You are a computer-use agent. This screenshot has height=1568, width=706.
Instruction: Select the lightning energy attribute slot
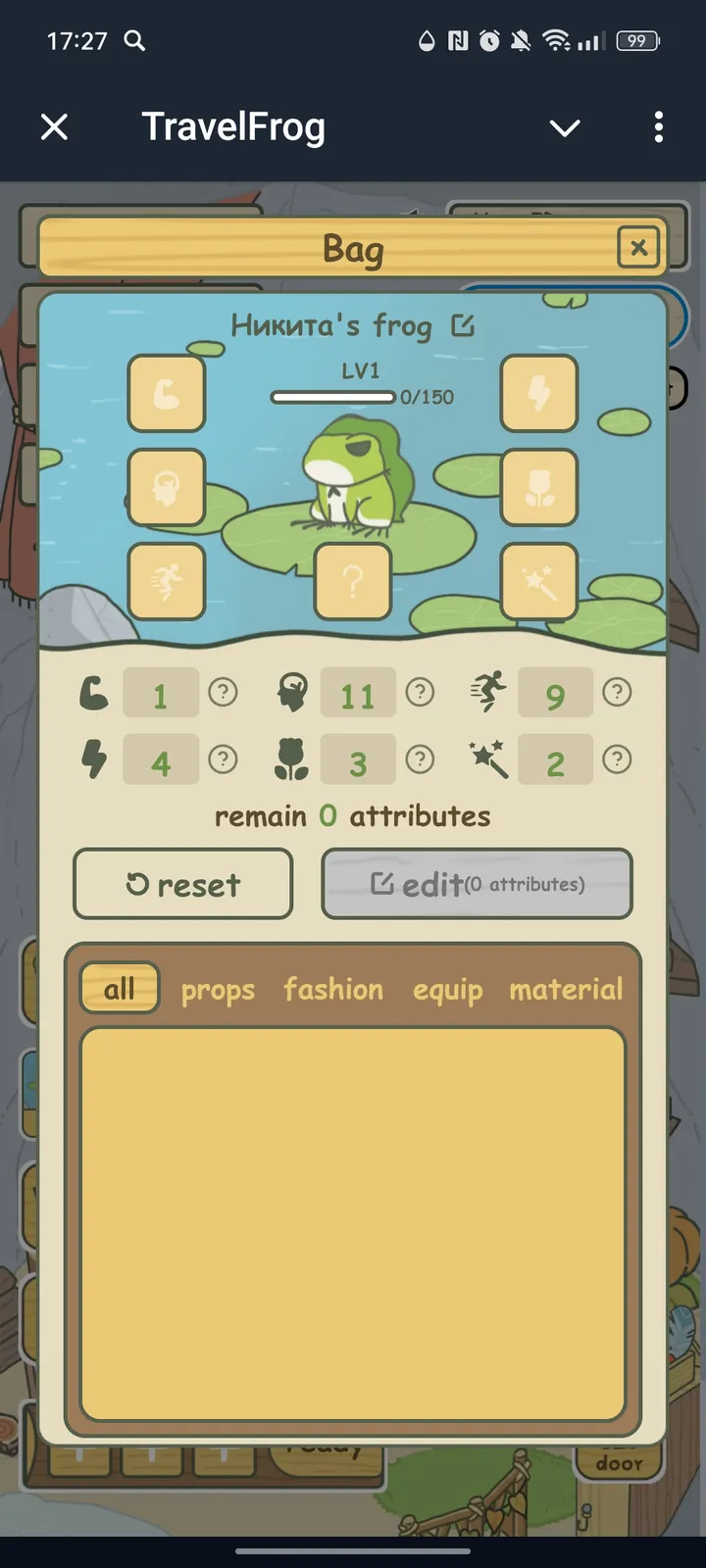[x=538, y=394]
